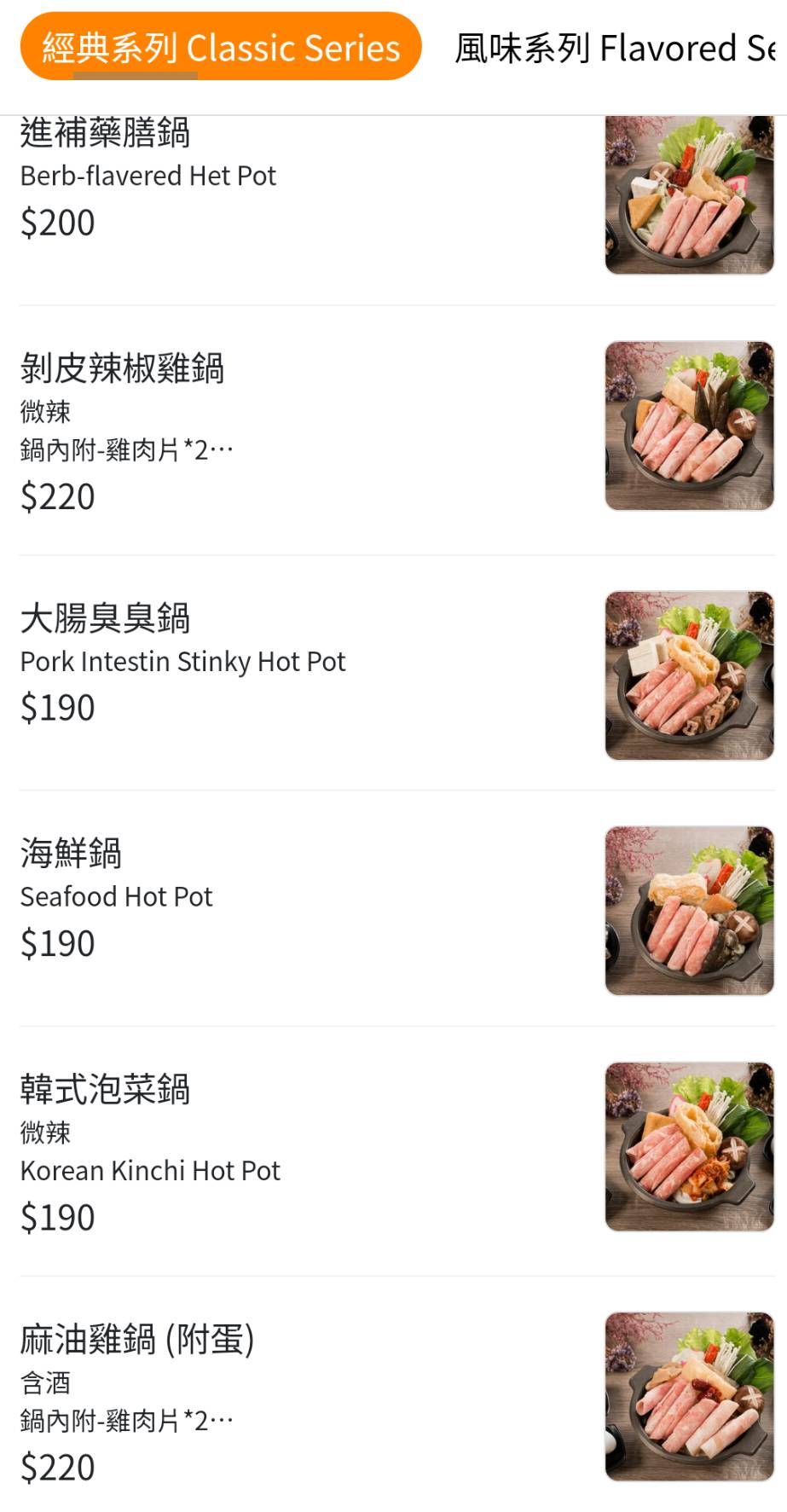The height and width of the screenshot is (1512, 787).
Task: Select the 經典系列 Classic Series tab
Action: [x=221, y=47]
